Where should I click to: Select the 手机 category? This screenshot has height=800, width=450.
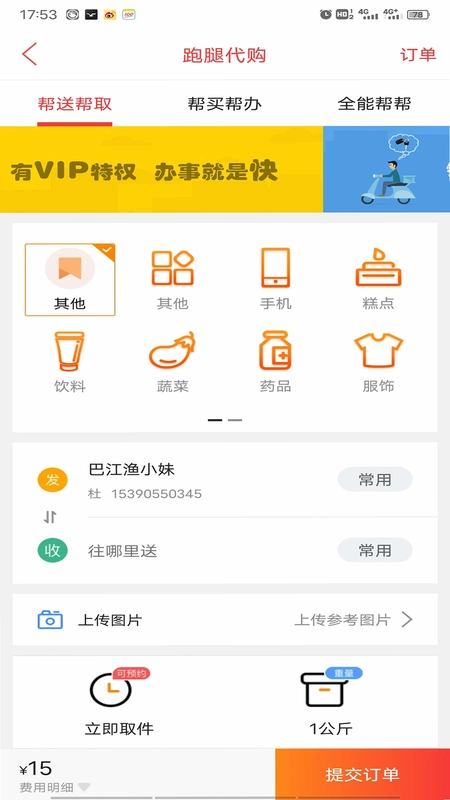click(276, 279)
